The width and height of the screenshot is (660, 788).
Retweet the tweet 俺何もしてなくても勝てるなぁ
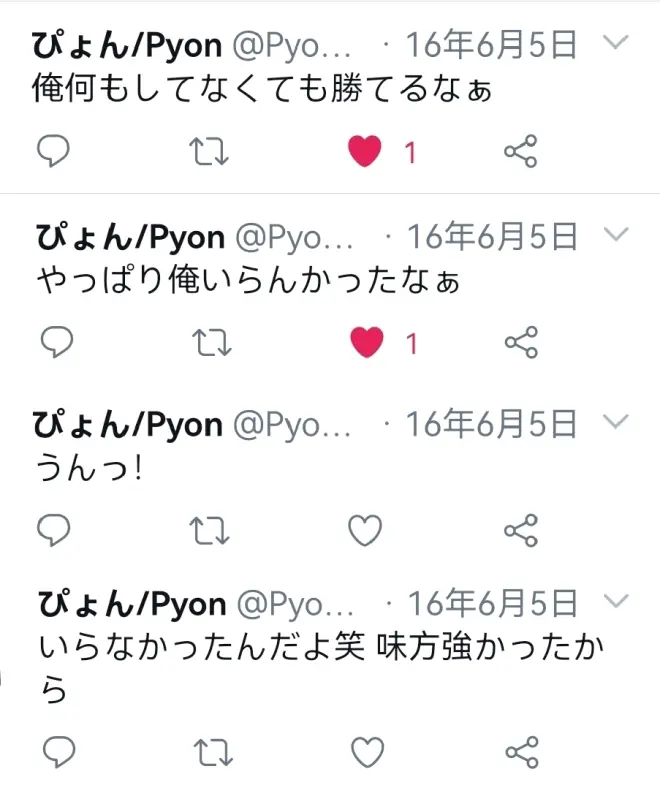(209, 152)
